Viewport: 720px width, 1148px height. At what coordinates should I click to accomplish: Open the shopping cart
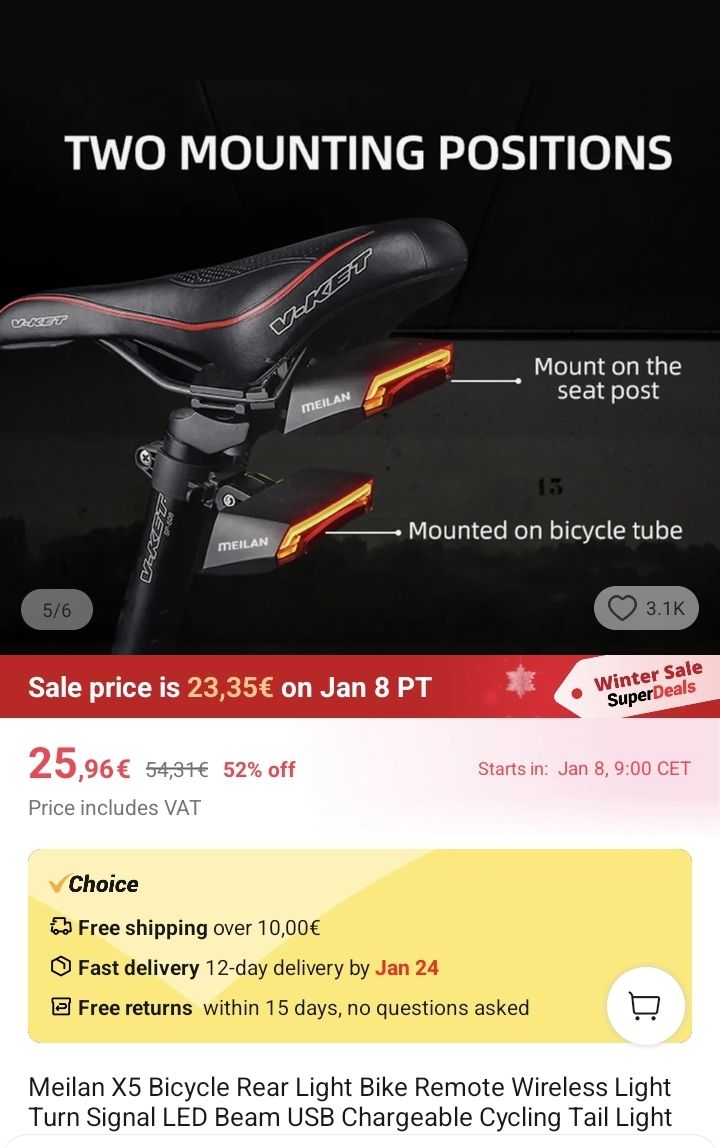[646, 1006]
